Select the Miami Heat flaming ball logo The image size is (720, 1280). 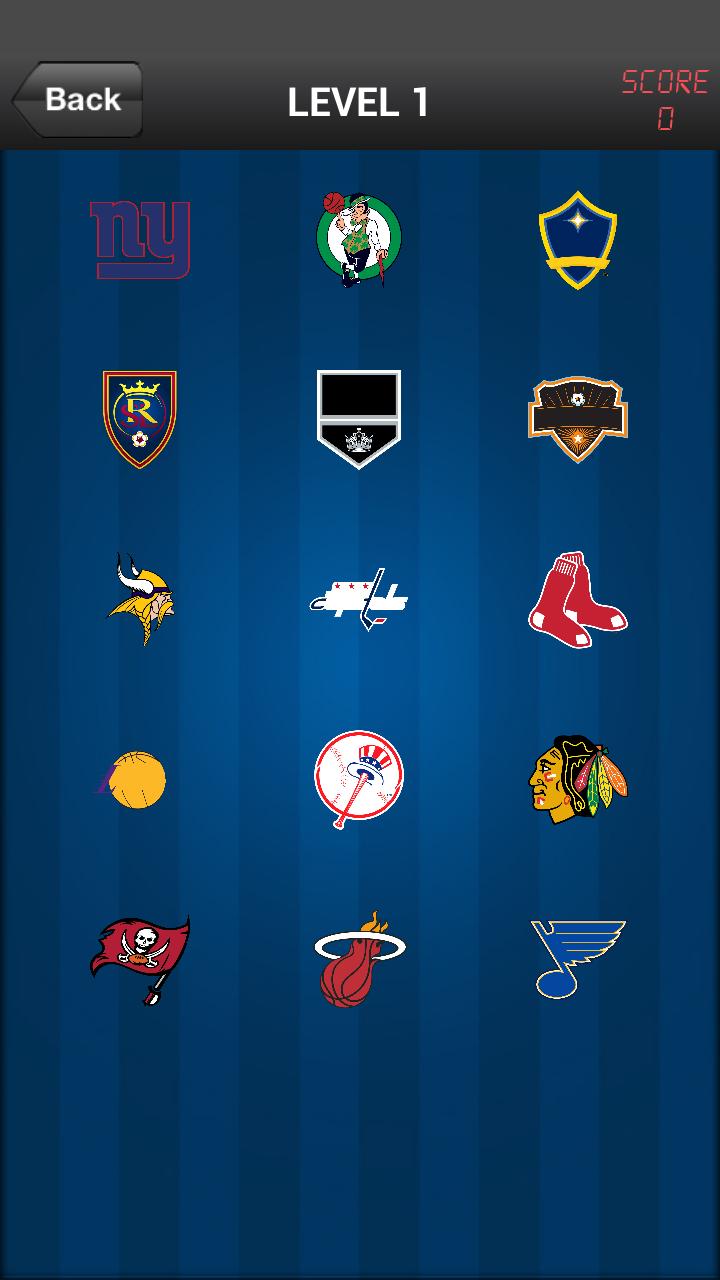[x=358, y=958]
